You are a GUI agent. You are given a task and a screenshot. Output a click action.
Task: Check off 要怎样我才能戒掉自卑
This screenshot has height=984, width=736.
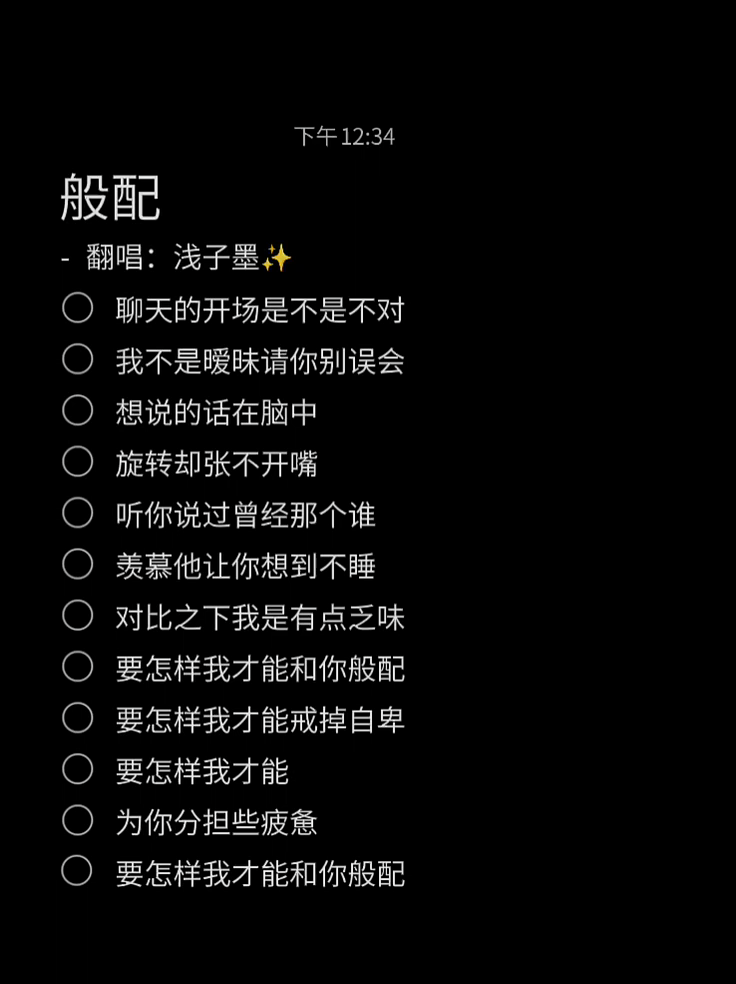tap(77, 718)
